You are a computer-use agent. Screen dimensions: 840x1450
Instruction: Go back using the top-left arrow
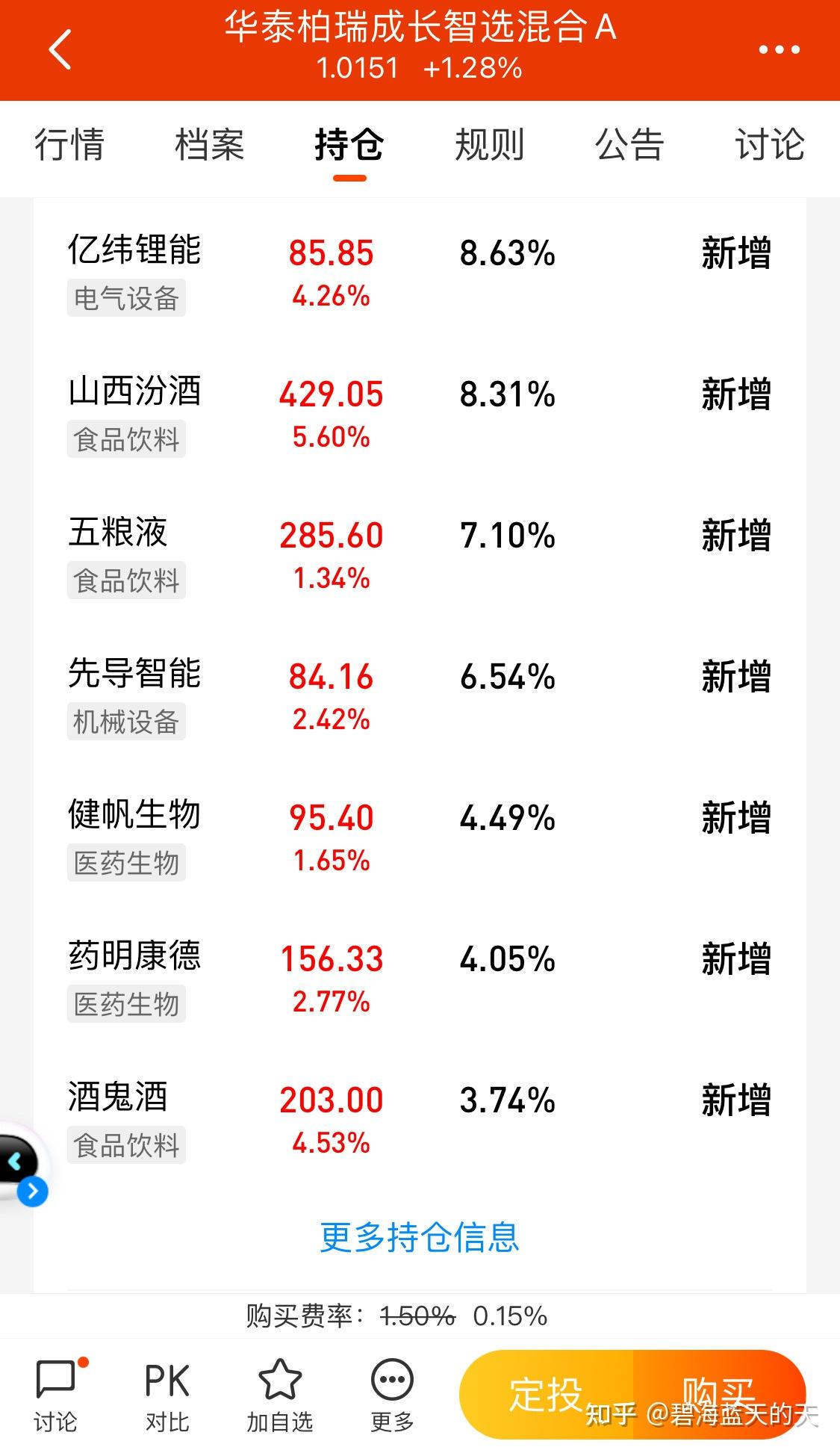coord(60,49)
